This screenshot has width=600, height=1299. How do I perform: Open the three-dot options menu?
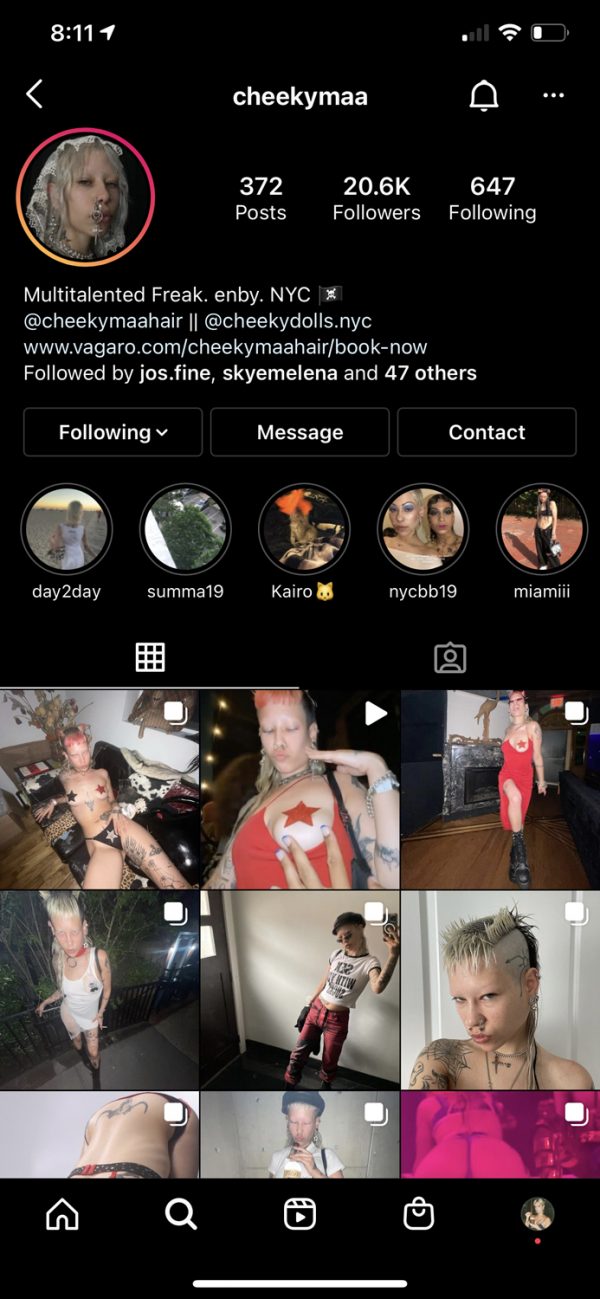coord(553,96)
